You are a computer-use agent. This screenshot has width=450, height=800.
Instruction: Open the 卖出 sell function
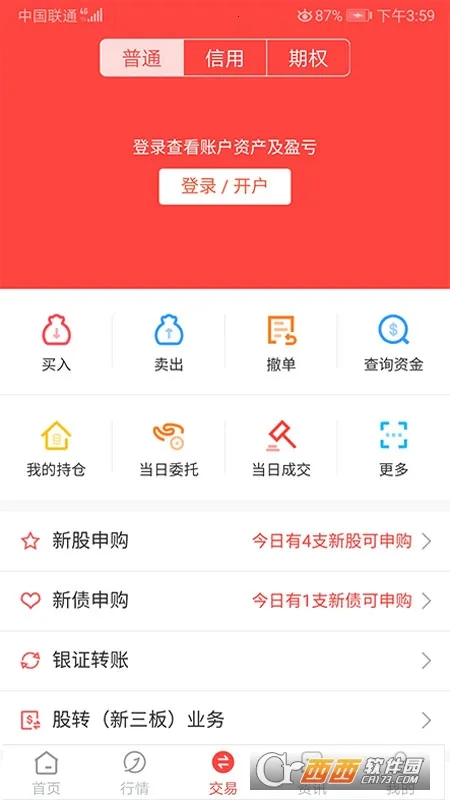[x=169, y=343]
